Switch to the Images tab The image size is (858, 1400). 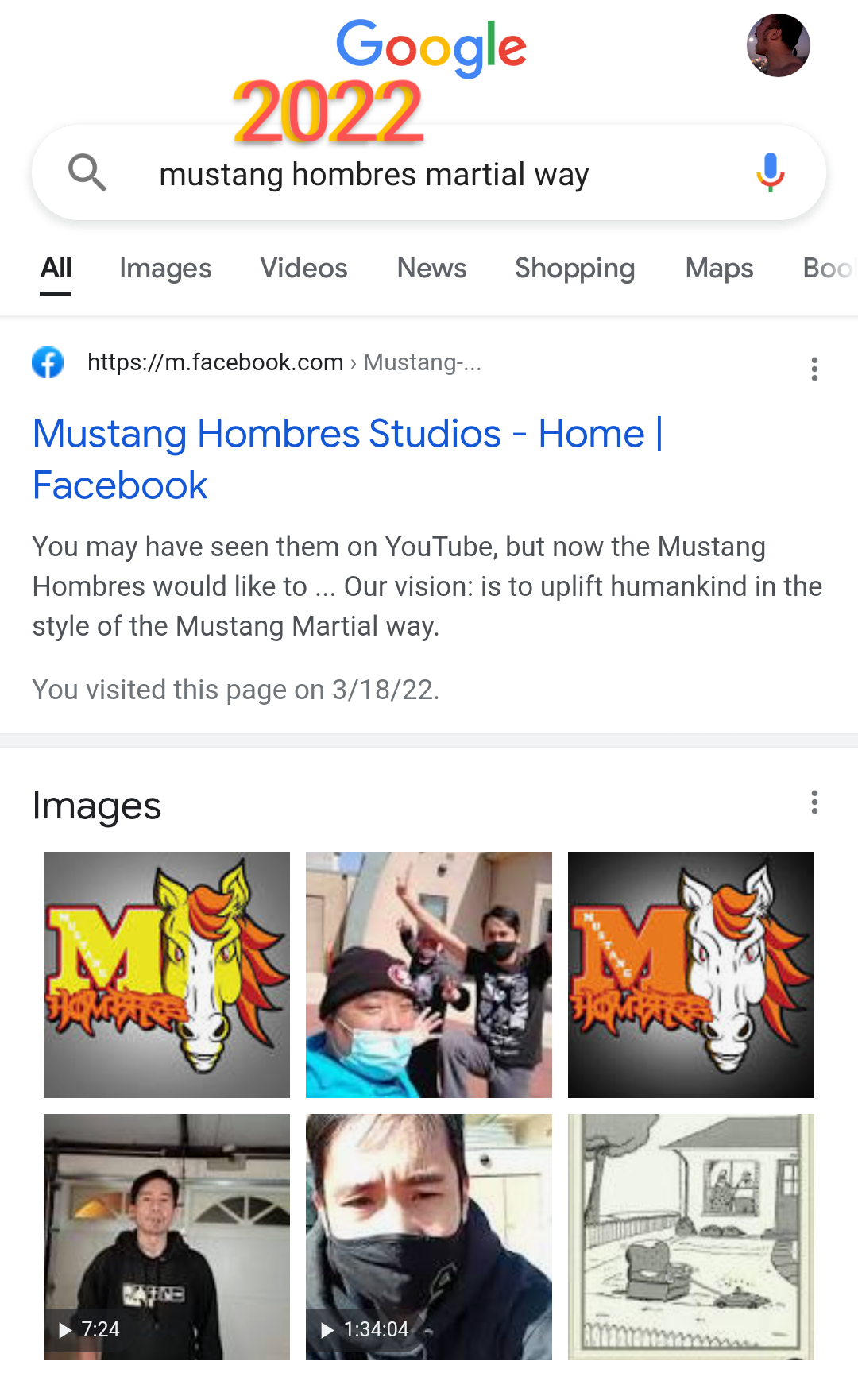(x=165, y=269)
